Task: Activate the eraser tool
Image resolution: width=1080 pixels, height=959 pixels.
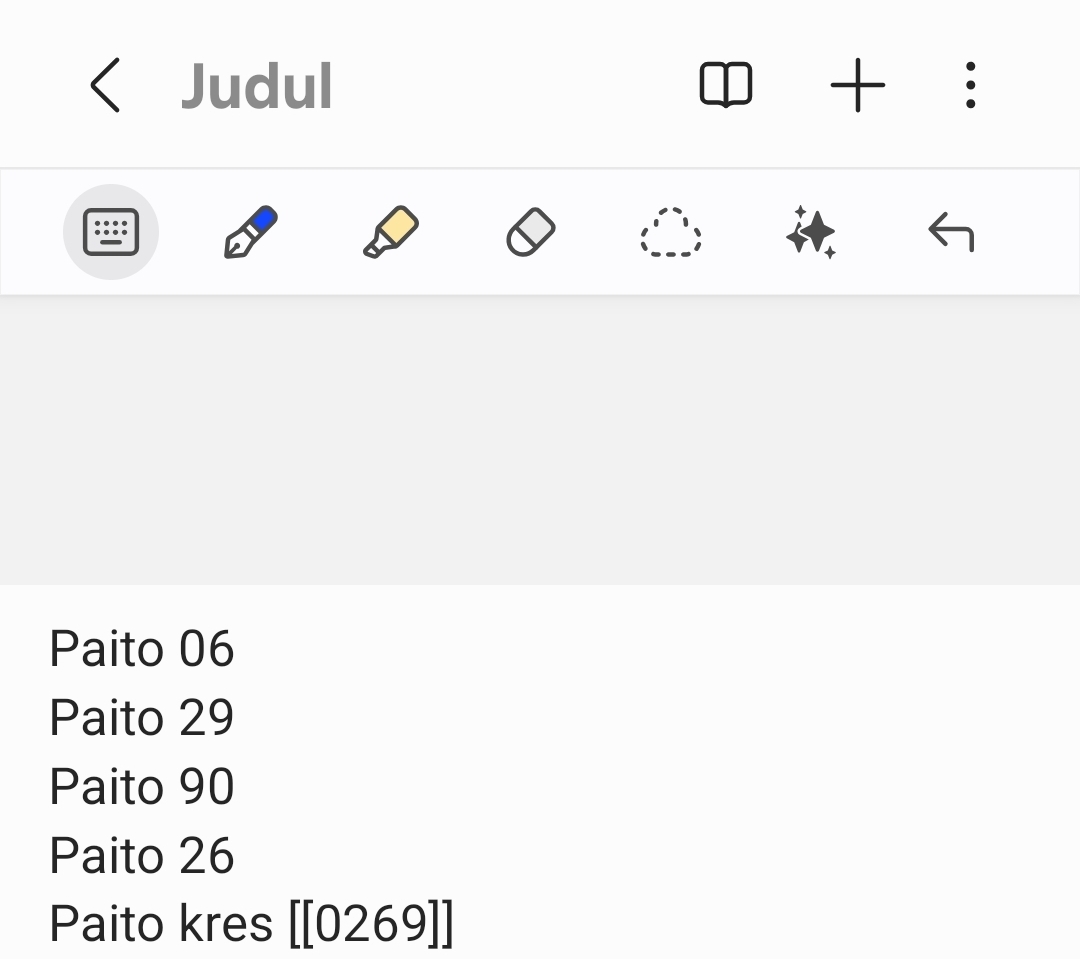Action: (530, 232)
